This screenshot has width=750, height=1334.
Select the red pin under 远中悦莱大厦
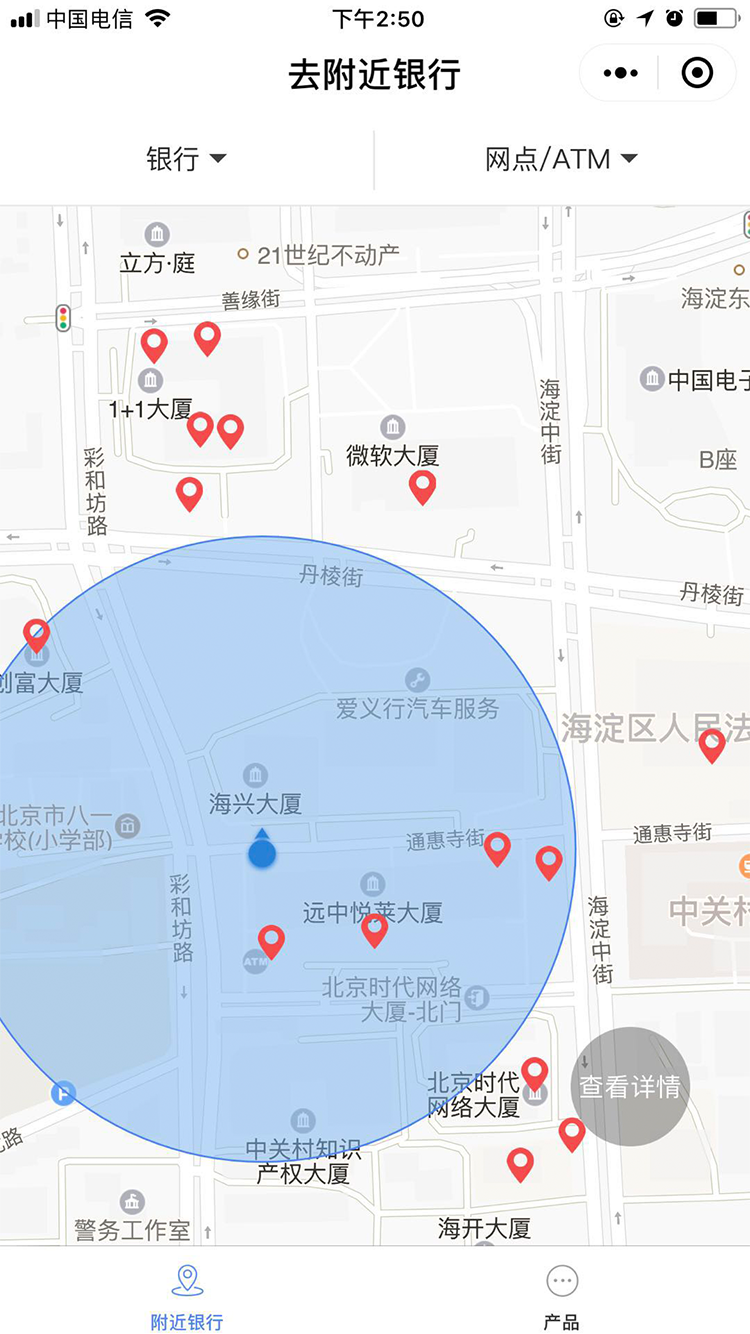pyautogui.click(x=375, y=930)
